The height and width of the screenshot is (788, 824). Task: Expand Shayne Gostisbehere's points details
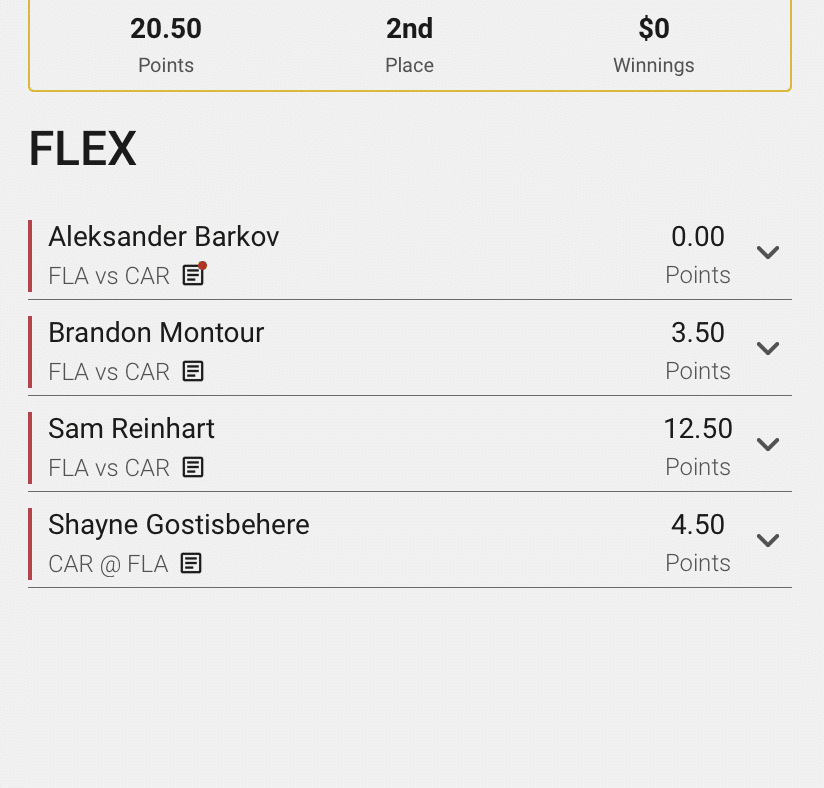click(767, 541)
